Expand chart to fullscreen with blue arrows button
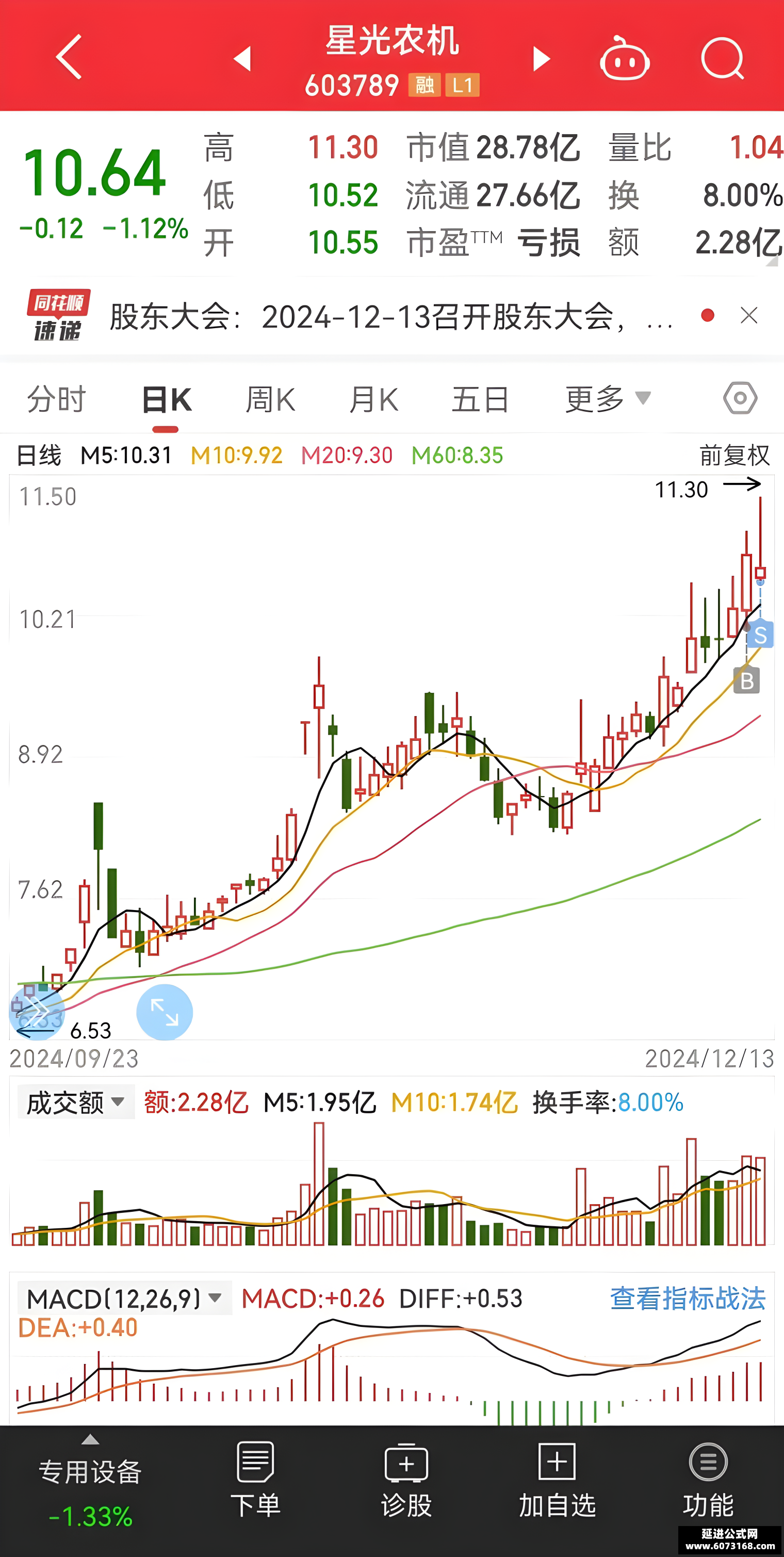784x1557 pixels. [x=165, y=1012]
